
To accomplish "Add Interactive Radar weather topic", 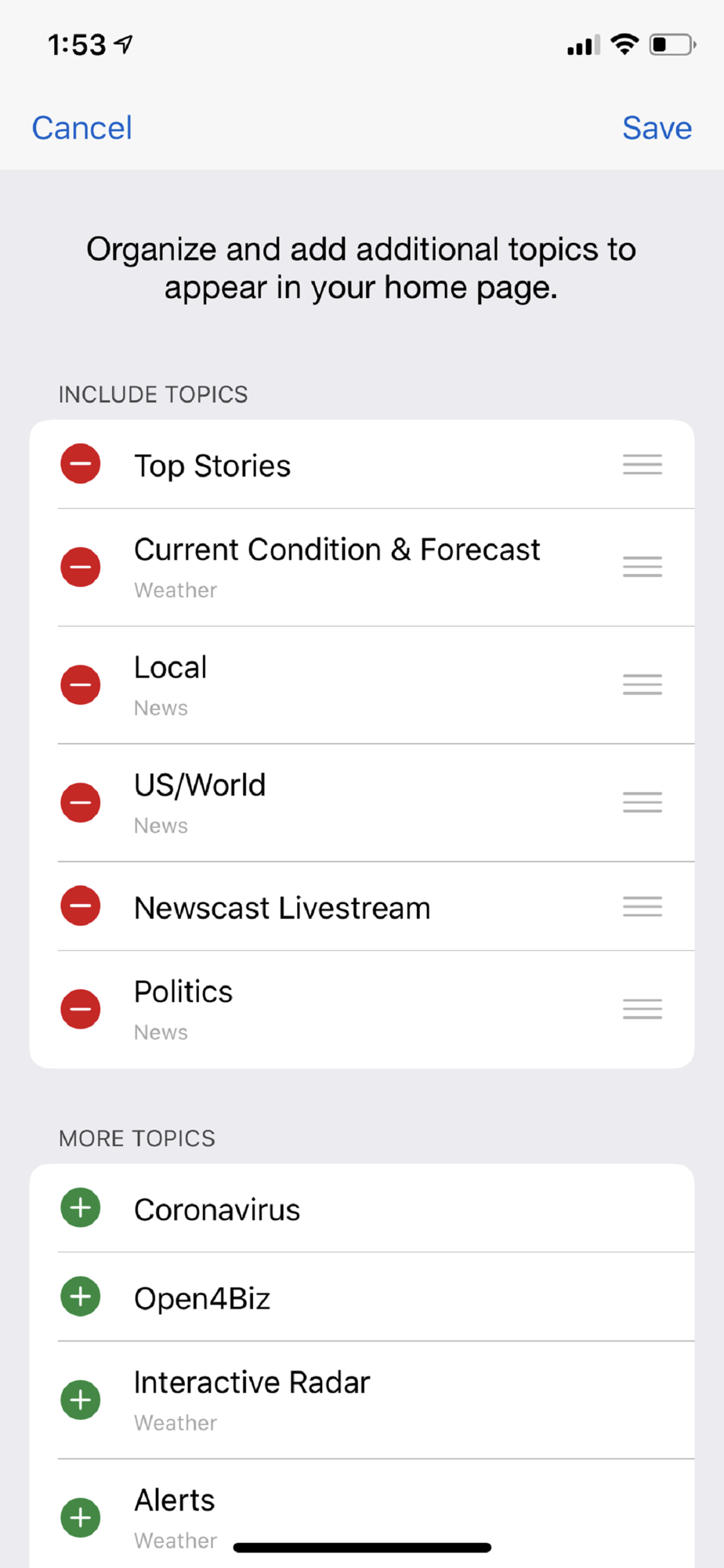I will coord(81,1399).
